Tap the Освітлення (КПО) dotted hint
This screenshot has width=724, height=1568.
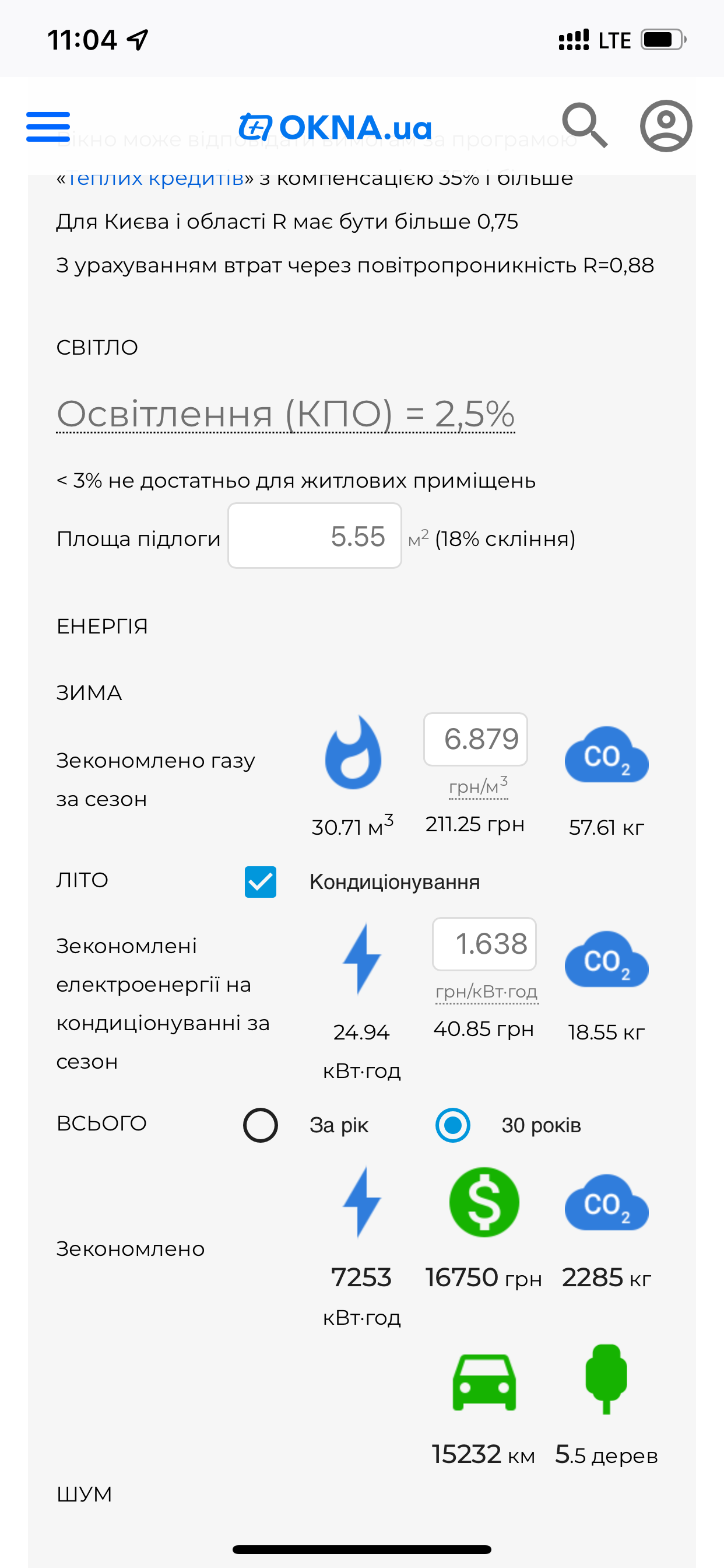click(285, 415)
